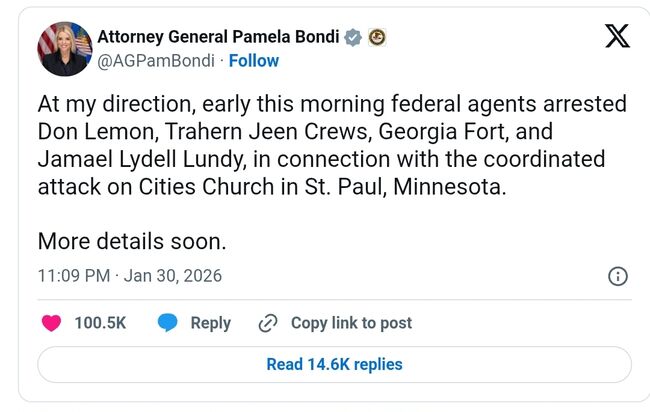The width and height of the screenshot is (650, 412).
Task: Read 14.6K replies
Action: coord(334,364)
